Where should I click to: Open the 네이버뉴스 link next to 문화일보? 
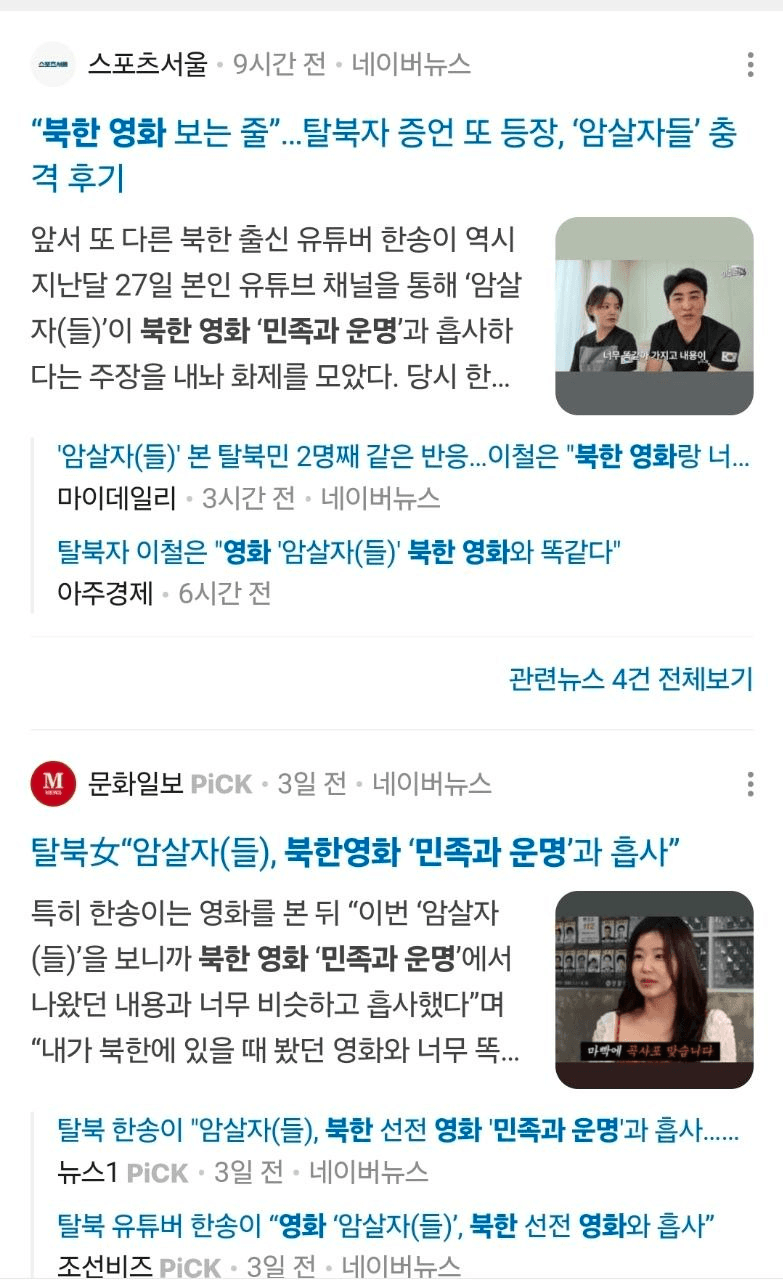pyautogui.click(x=432, y=783)
